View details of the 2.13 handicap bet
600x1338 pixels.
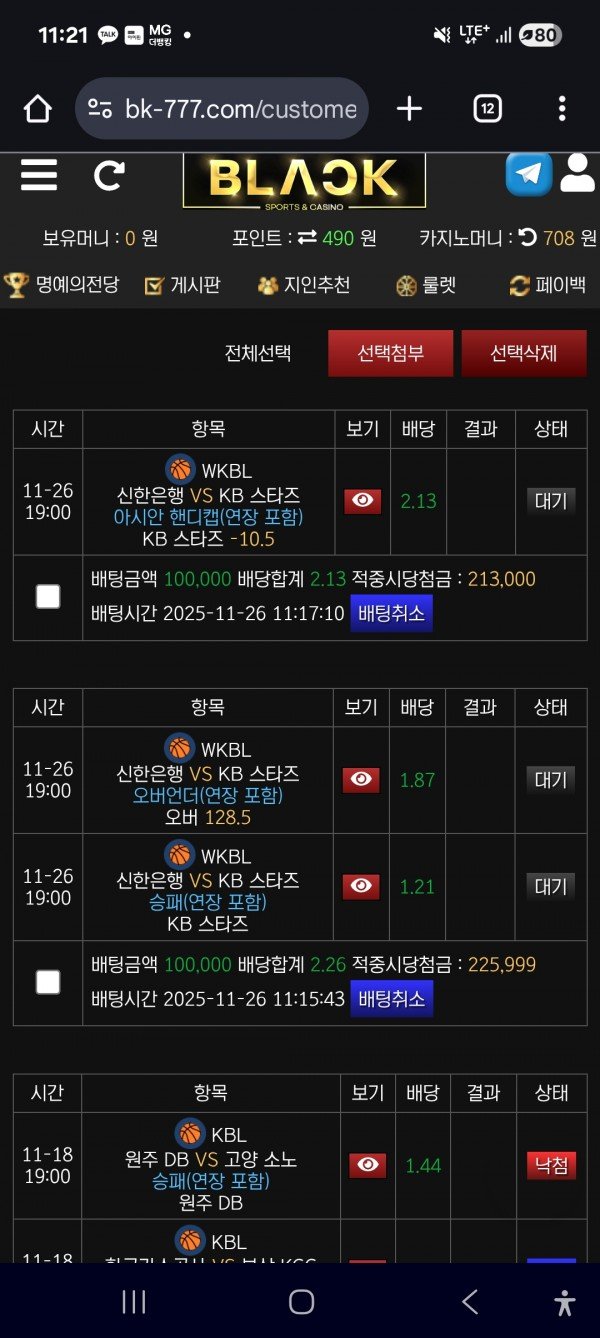coord(362,501)
